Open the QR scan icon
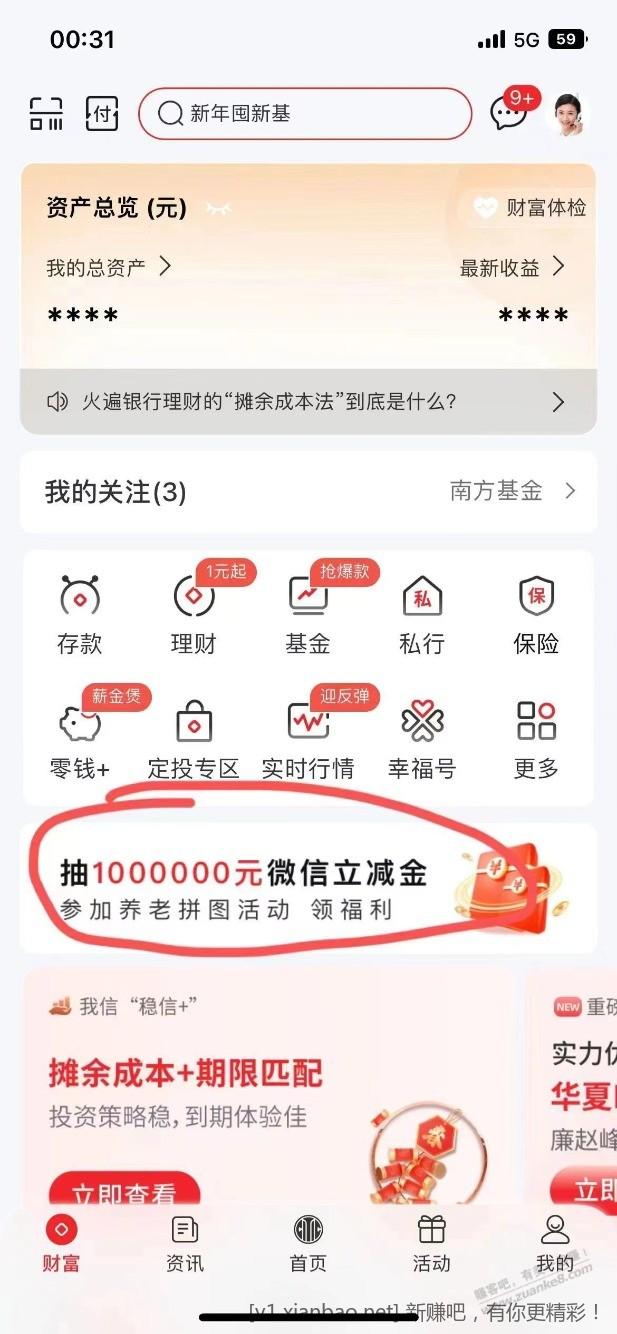Screen dimensions: 617x1334 click(46, 113)
